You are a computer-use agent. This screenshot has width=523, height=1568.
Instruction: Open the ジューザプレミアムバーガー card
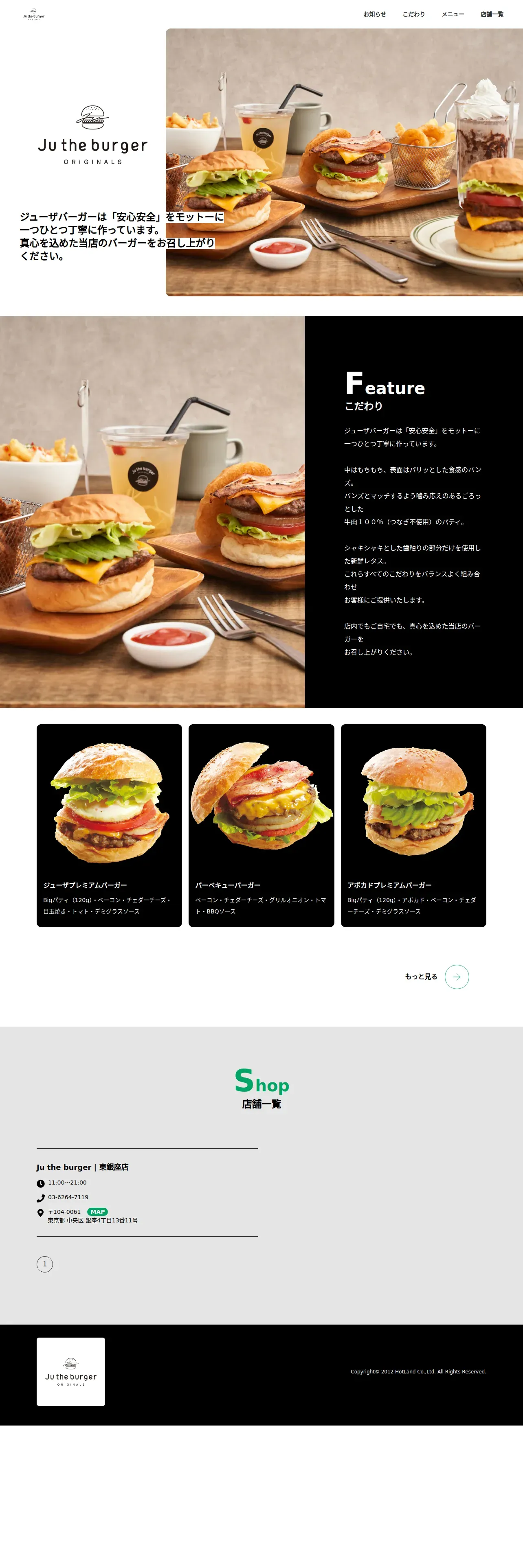click(x=109, y=825)
